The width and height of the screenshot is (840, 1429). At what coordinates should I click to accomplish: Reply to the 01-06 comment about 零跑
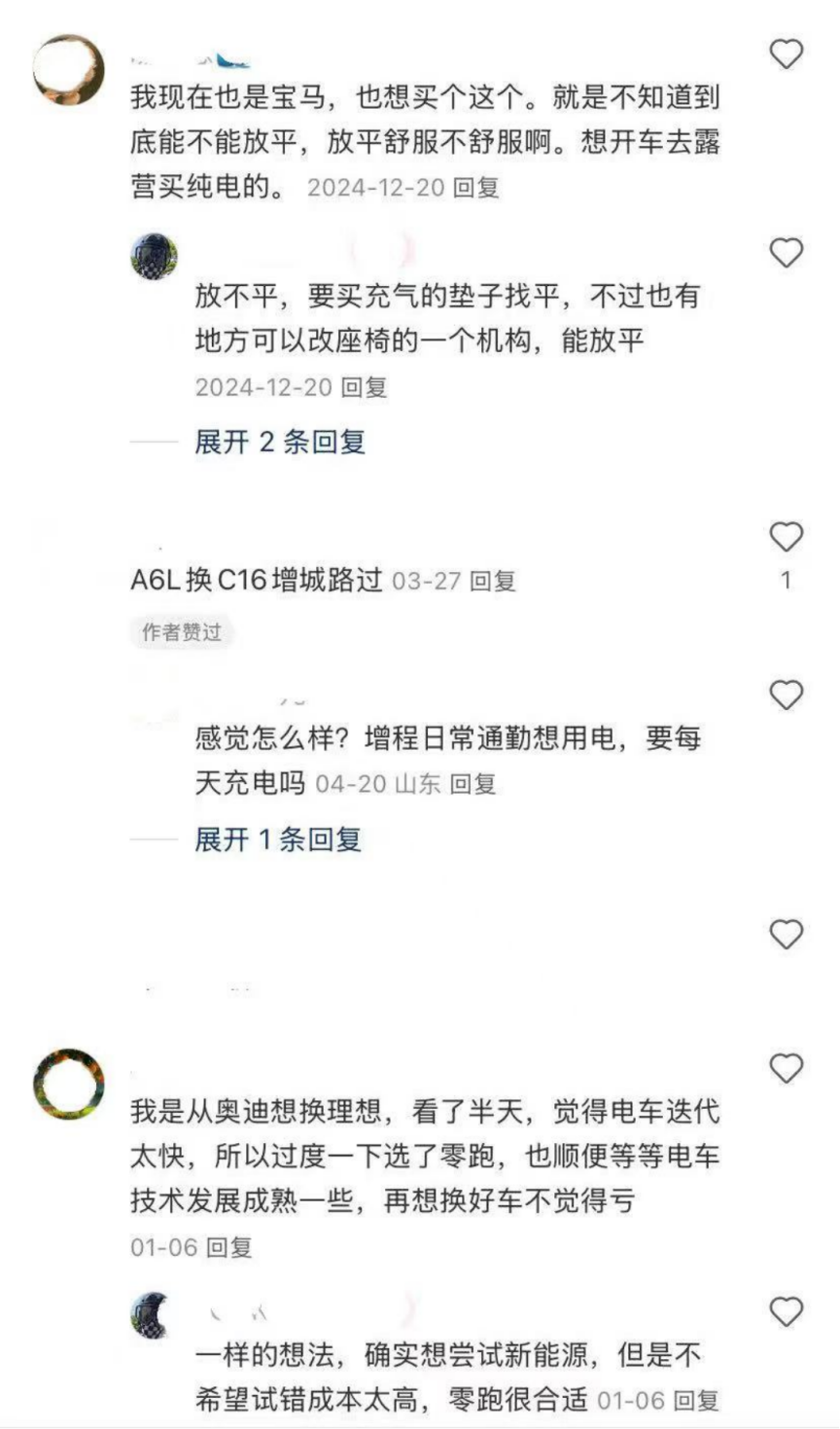pos(230,1247)
